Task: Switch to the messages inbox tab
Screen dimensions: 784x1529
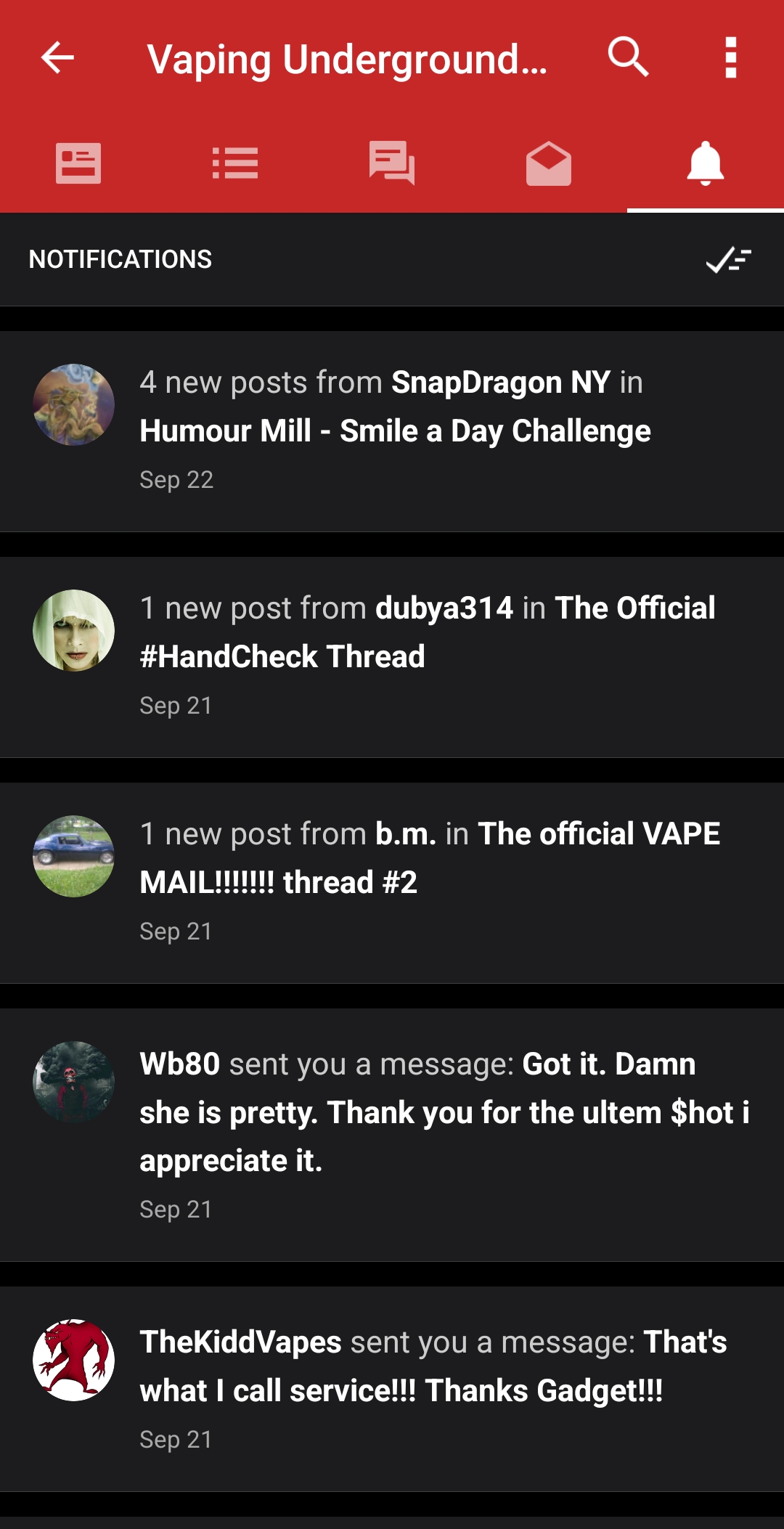Action: (549, 163)
